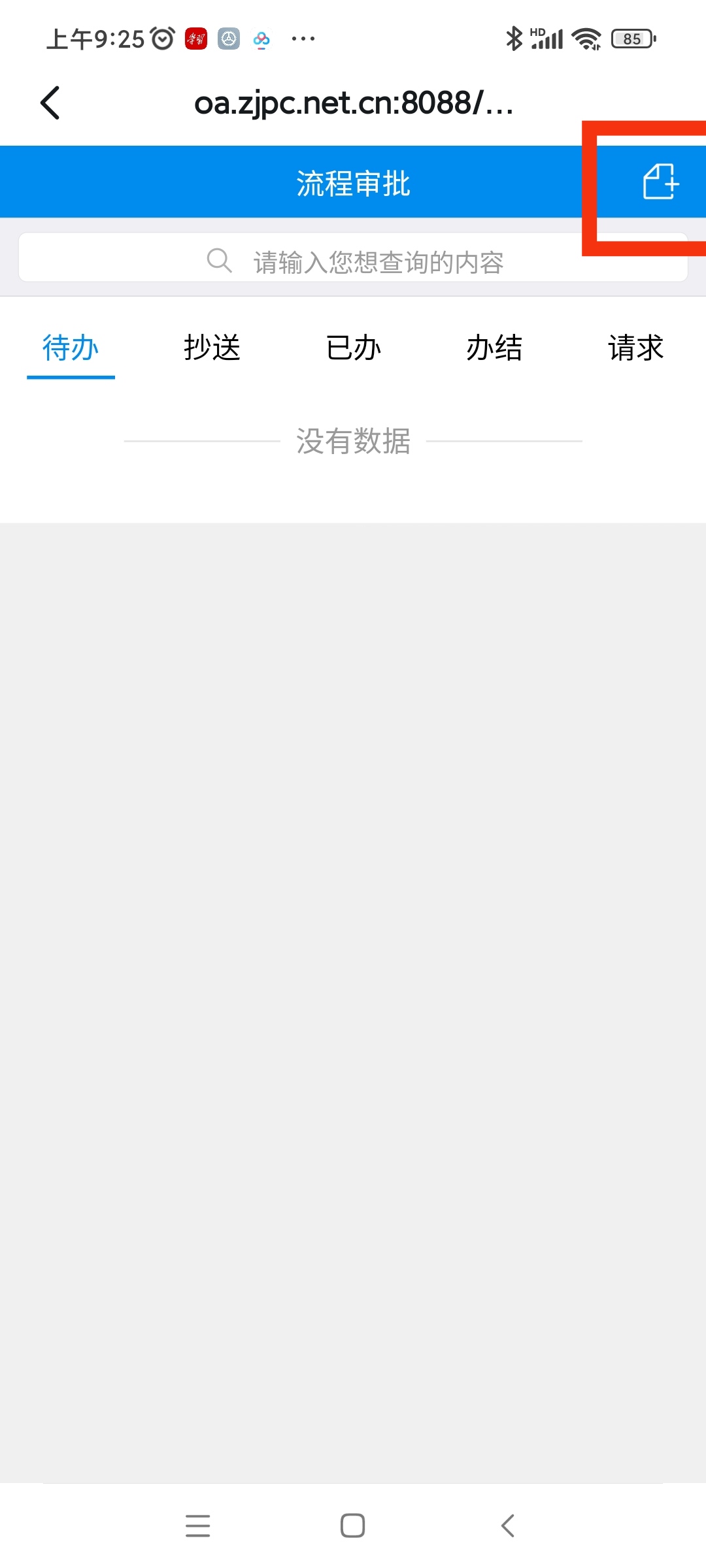Switch to the 办结 tab
The width and height of the screenshot is (706, 1568).
coord(494,348)
